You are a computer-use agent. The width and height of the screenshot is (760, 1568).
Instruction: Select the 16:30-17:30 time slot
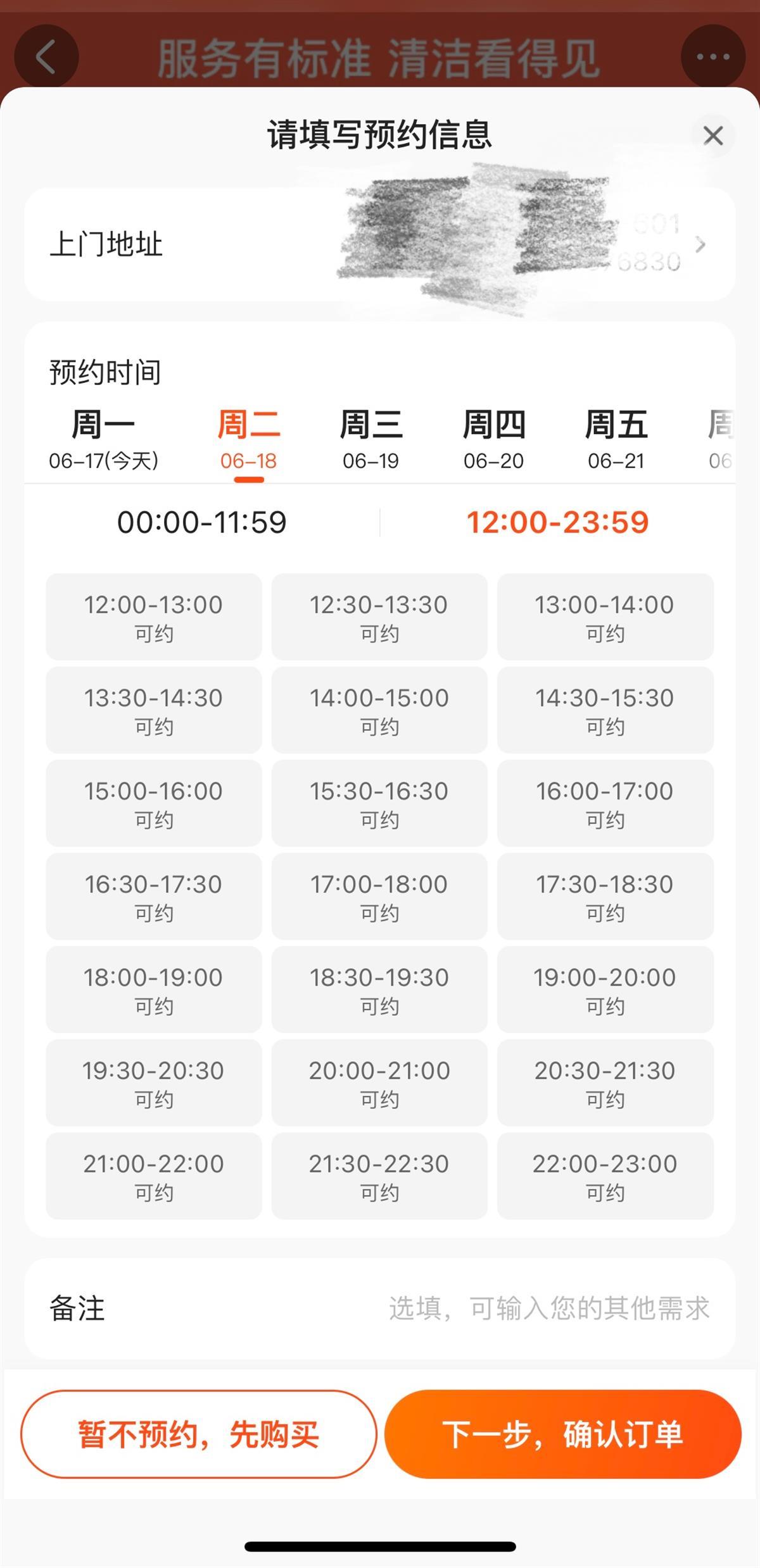point(153,896)
